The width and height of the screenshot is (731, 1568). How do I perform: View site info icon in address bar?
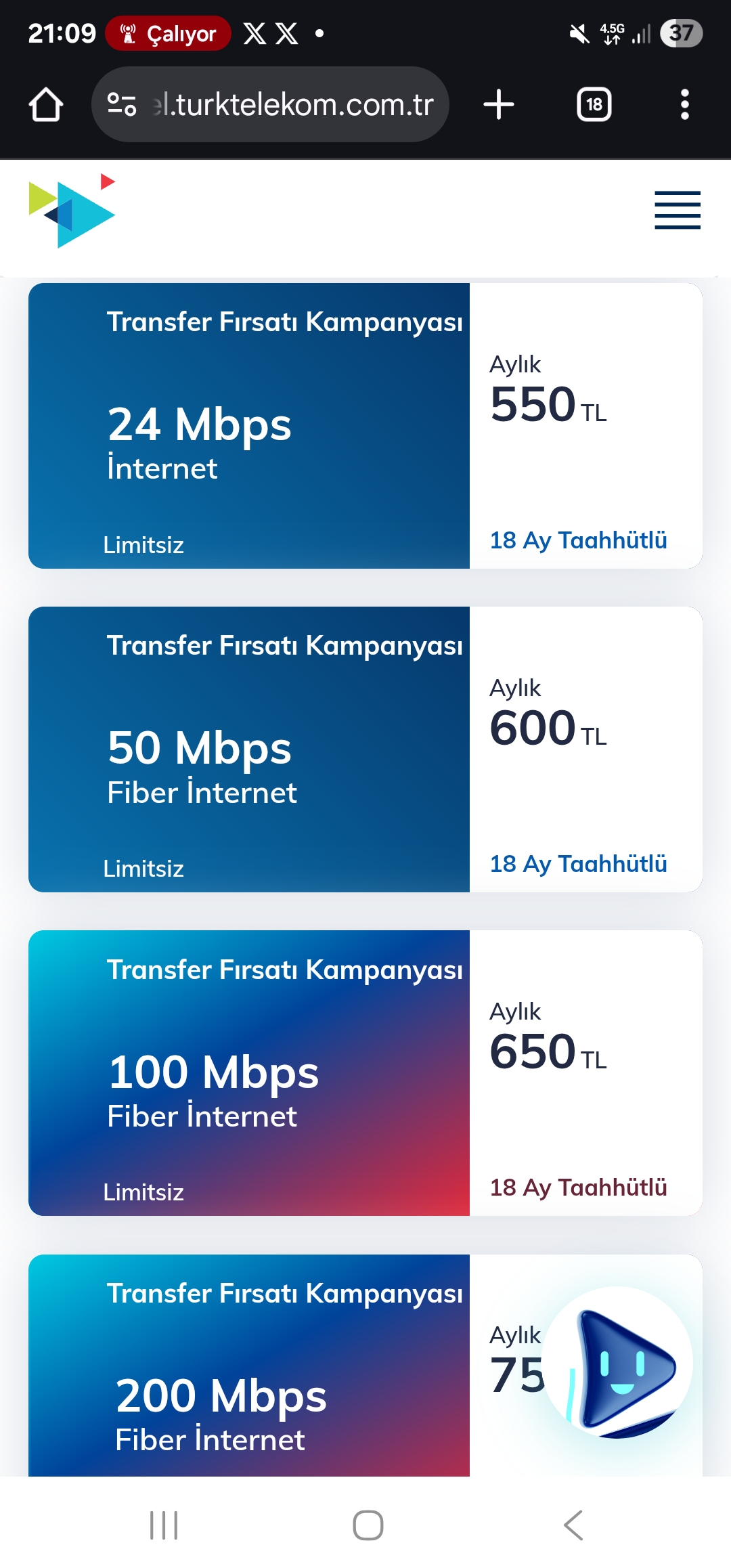122,104
